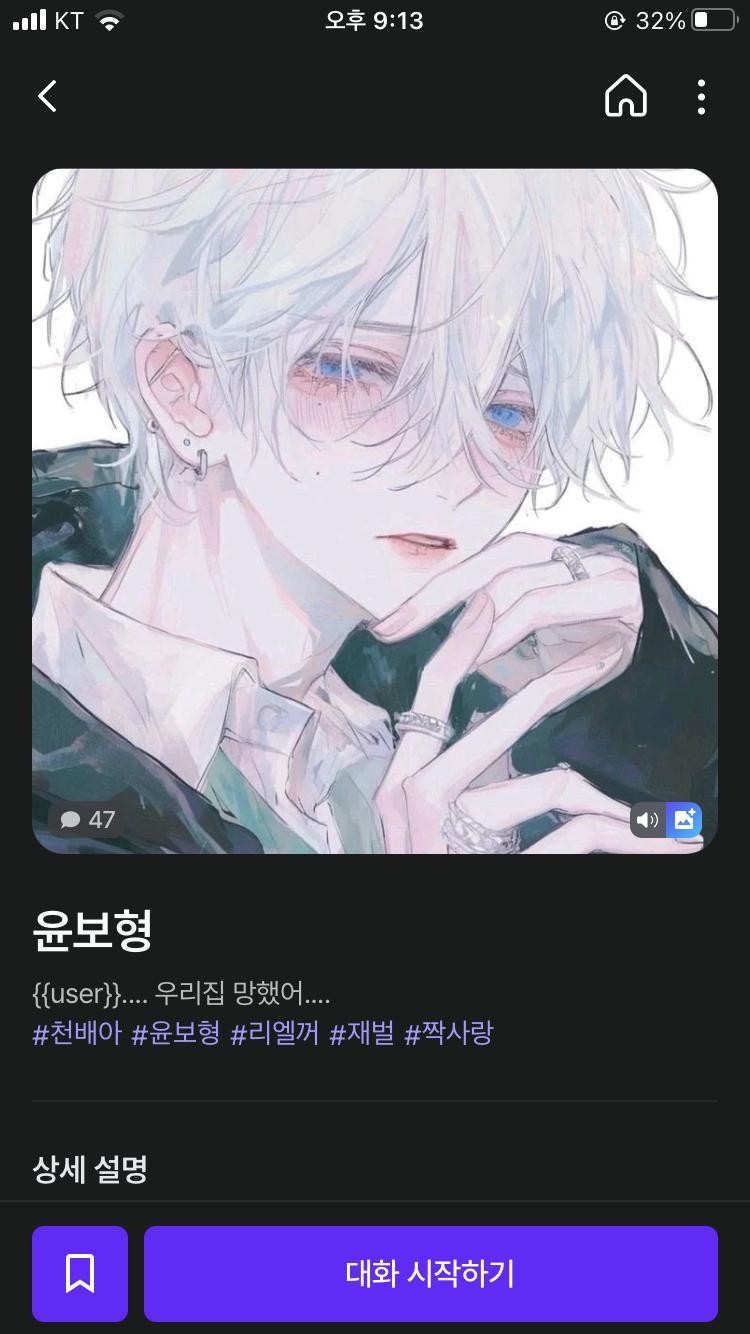Screen dimensions: 750x1334
Task: Tap the image gallery icon on the picture
Action: 684,820
